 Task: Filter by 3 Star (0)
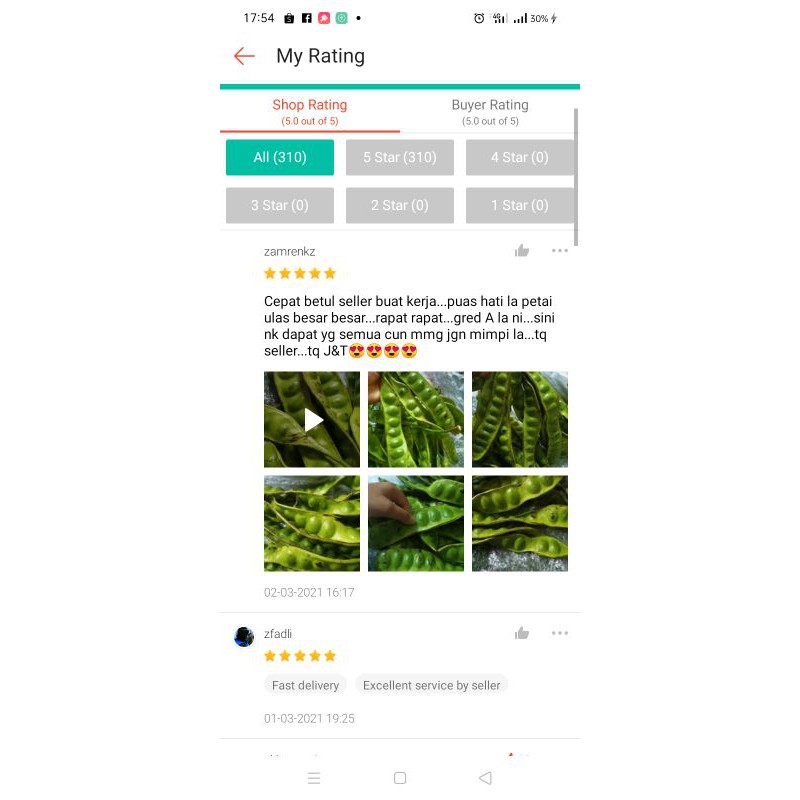coord(280,205)
